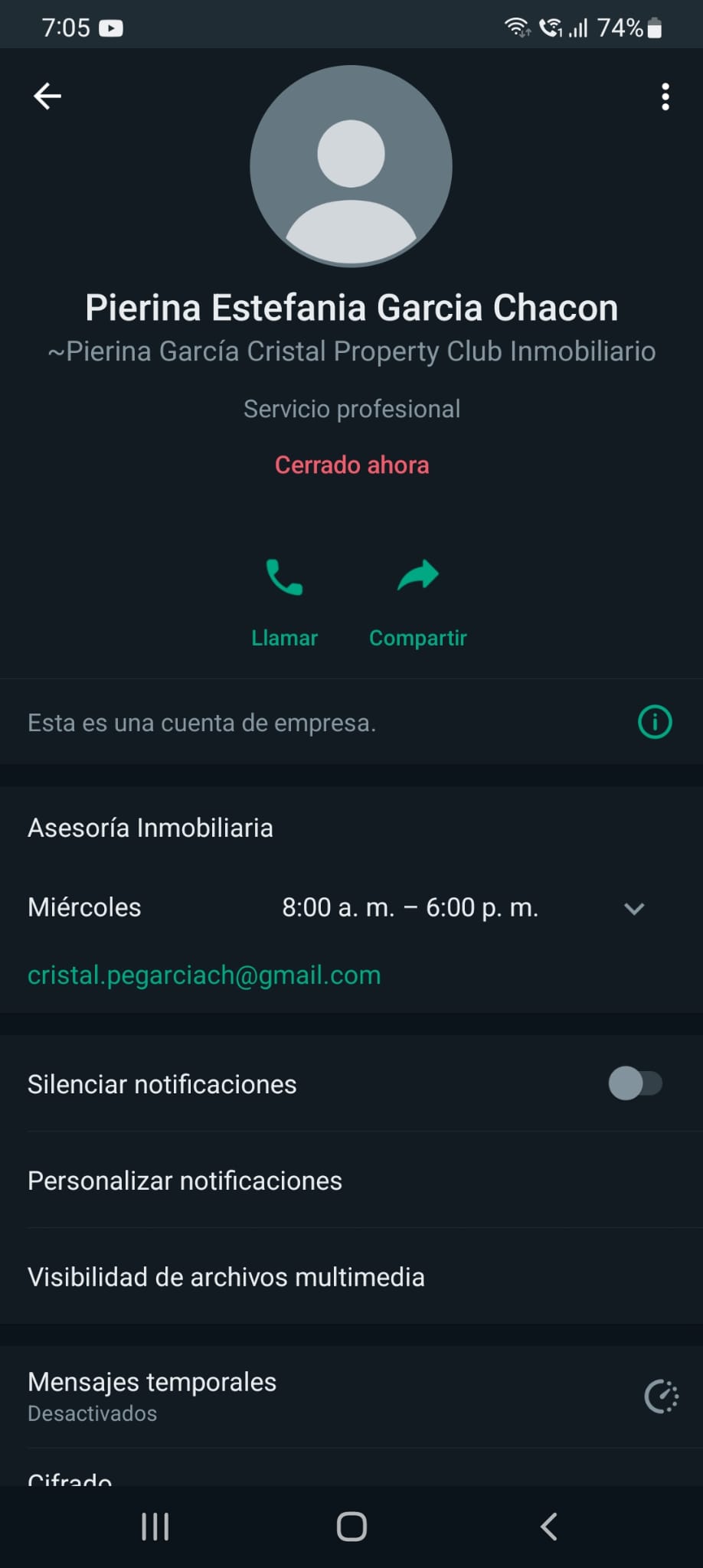Share this contact via Compartir
The image size is (703, 1568).
[417, 602]
